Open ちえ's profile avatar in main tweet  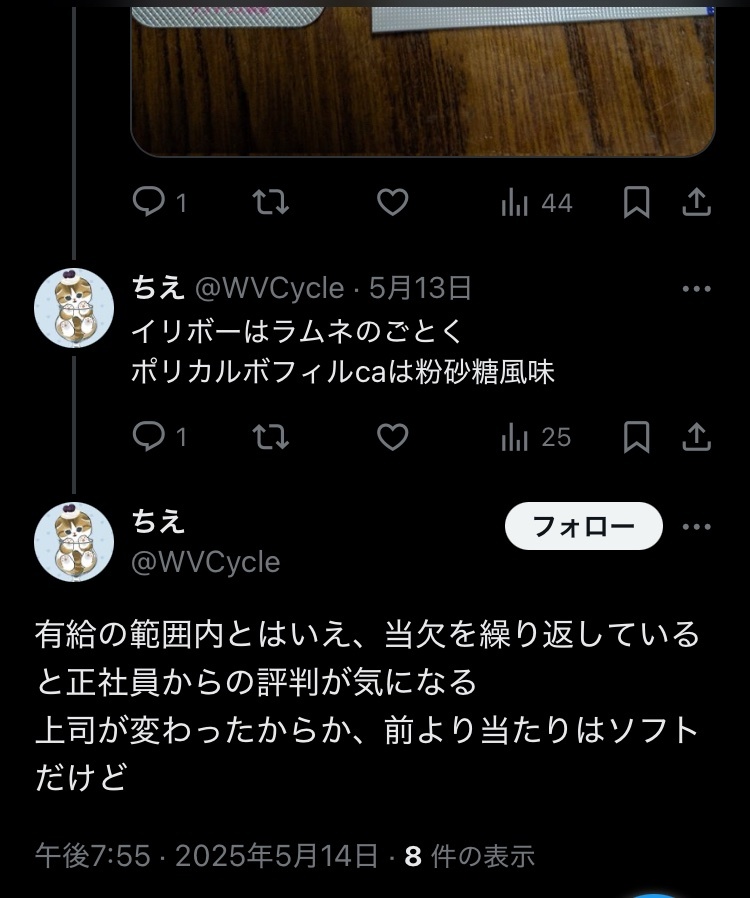(x=74, y=541)
